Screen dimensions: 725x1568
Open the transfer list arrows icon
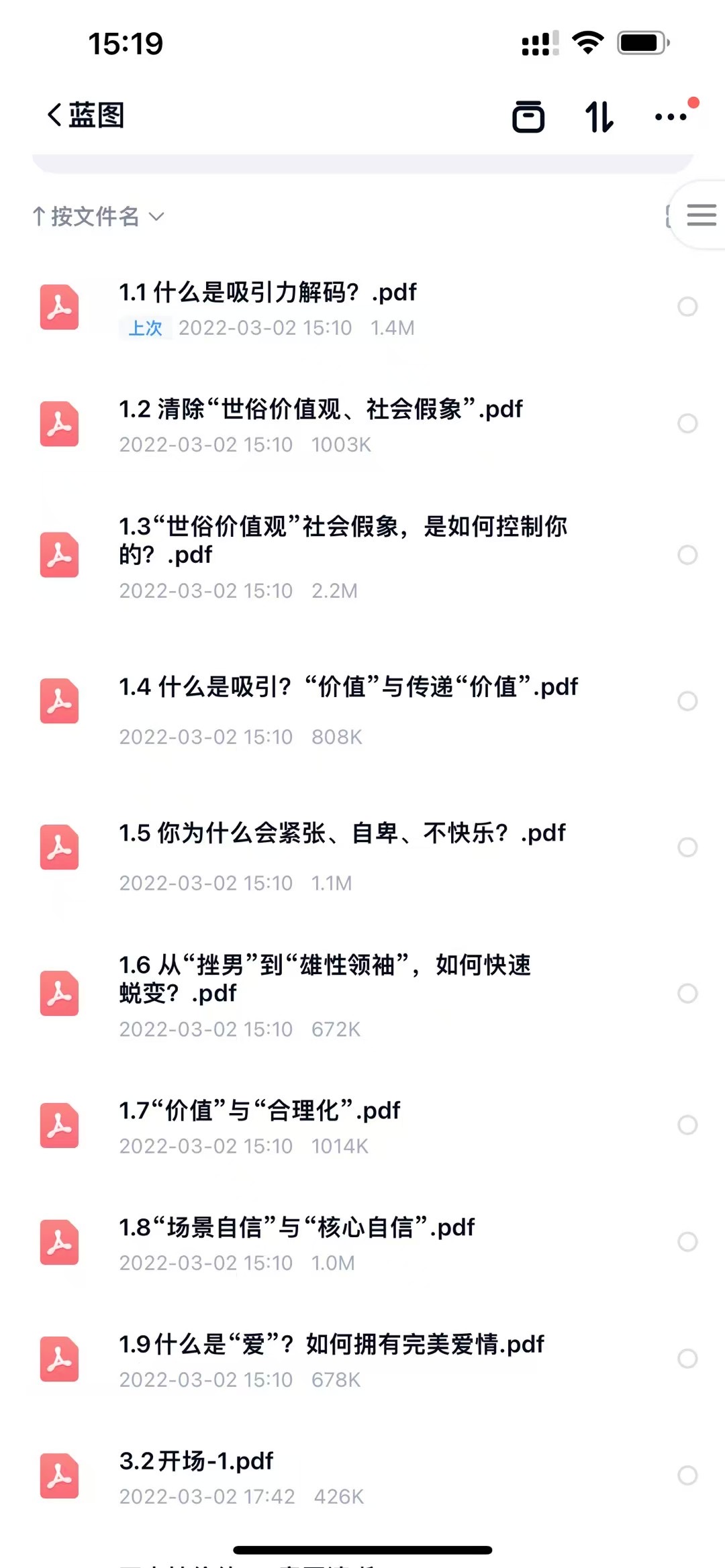coord(599,117)
